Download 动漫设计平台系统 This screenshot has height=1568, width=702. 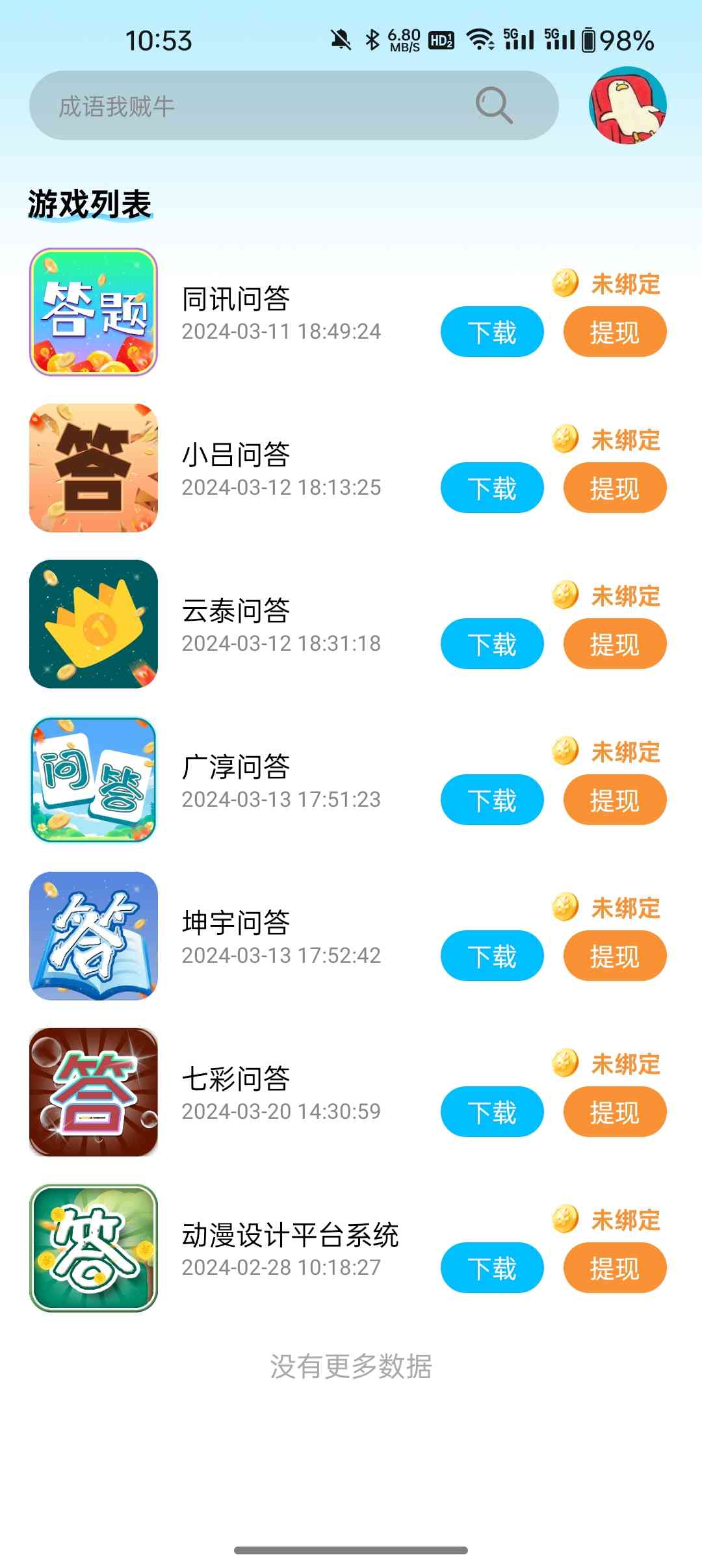[x=492, y=1268]
